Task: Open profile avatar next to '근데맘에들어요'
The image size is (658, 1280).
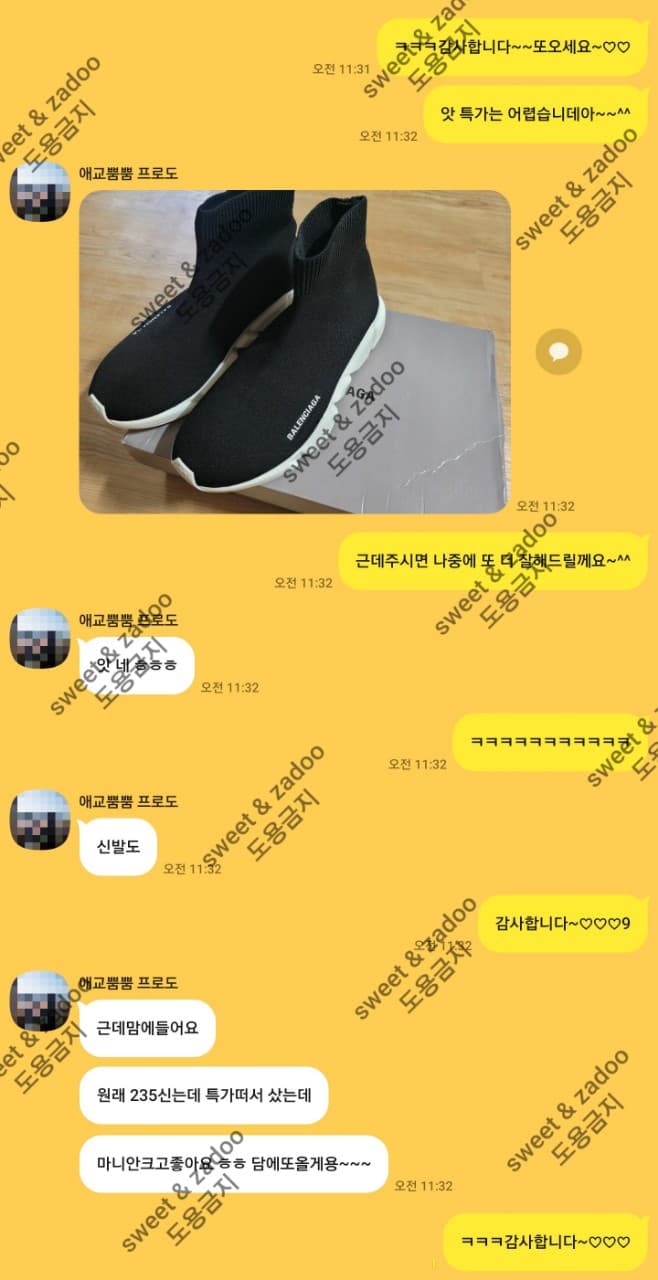Action: point(40,1001)
